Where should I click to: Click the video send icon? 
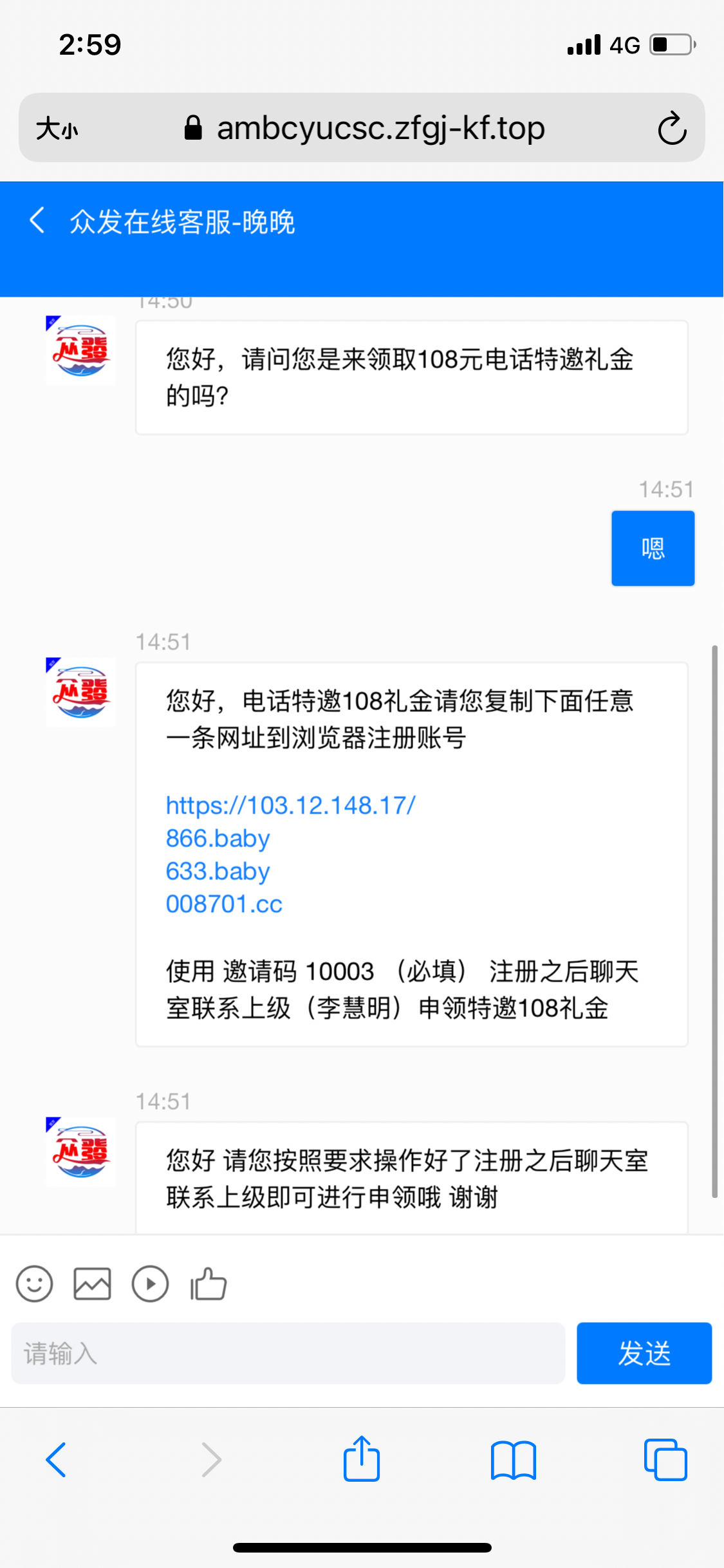(150, 1283)
